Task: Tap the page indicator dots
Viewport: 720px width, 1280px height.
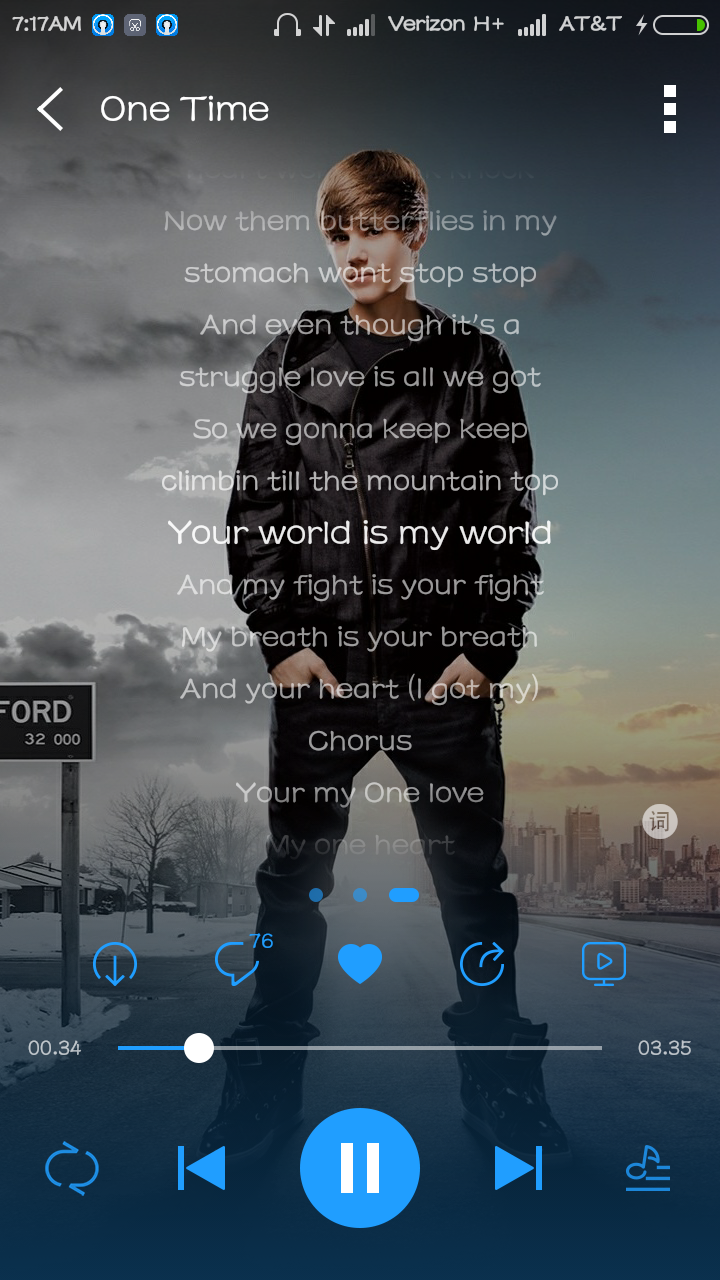Action: [x=360, y=895]
